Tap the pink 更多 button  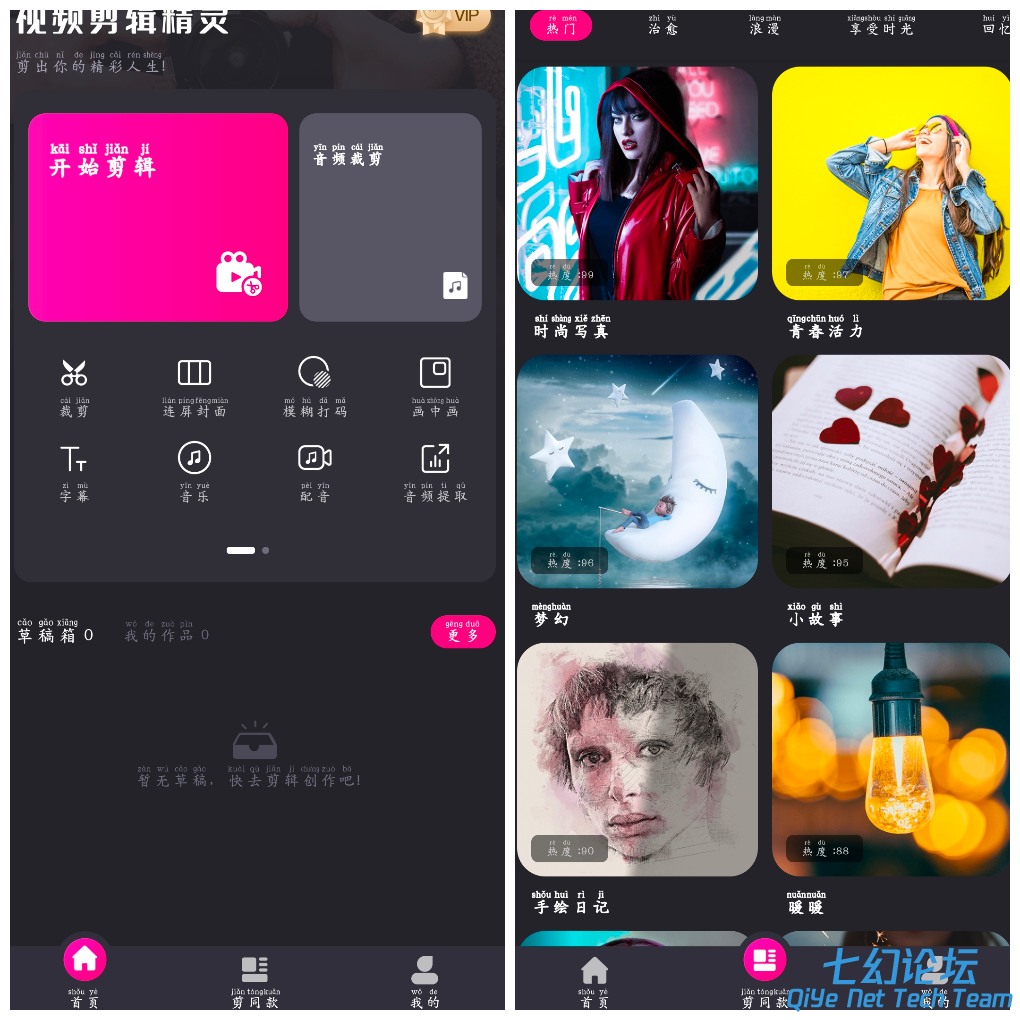coord(463,632)
